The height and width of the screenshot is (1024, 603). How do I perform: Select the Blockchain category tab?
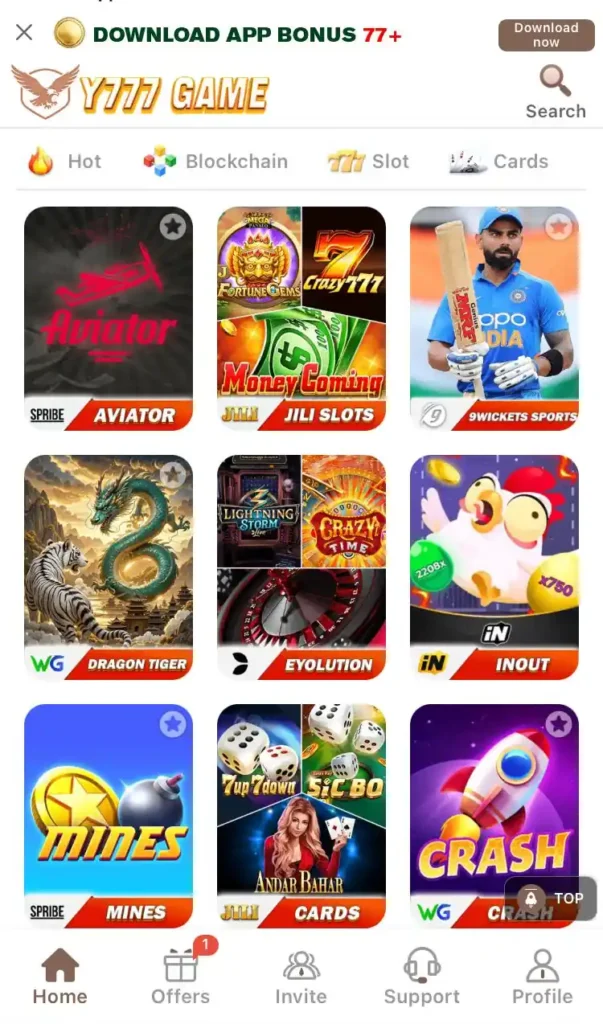point(215,161)
